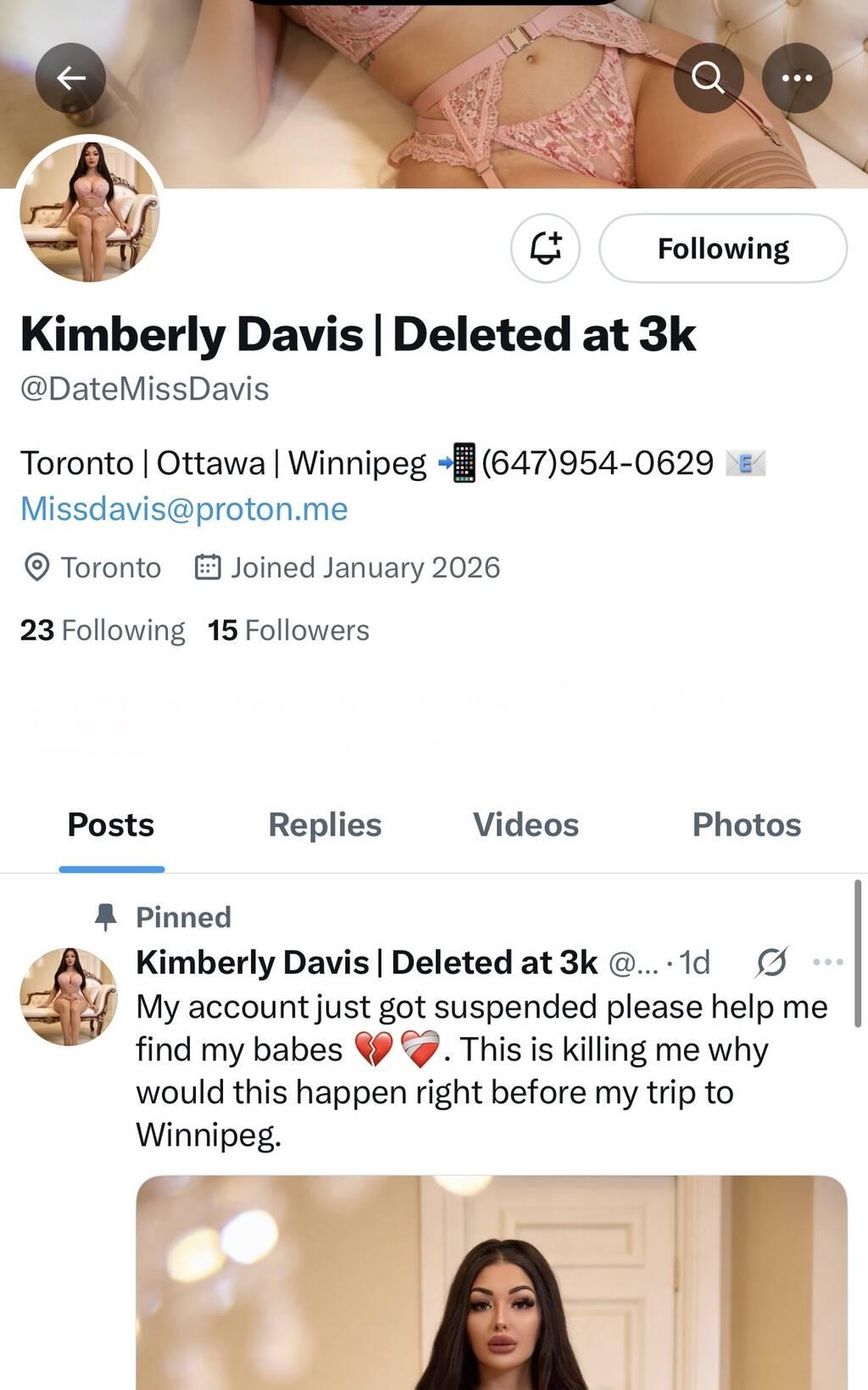Go back using the arrow icon
Viewport: 868px width, 1390px height.
[70, 78]
